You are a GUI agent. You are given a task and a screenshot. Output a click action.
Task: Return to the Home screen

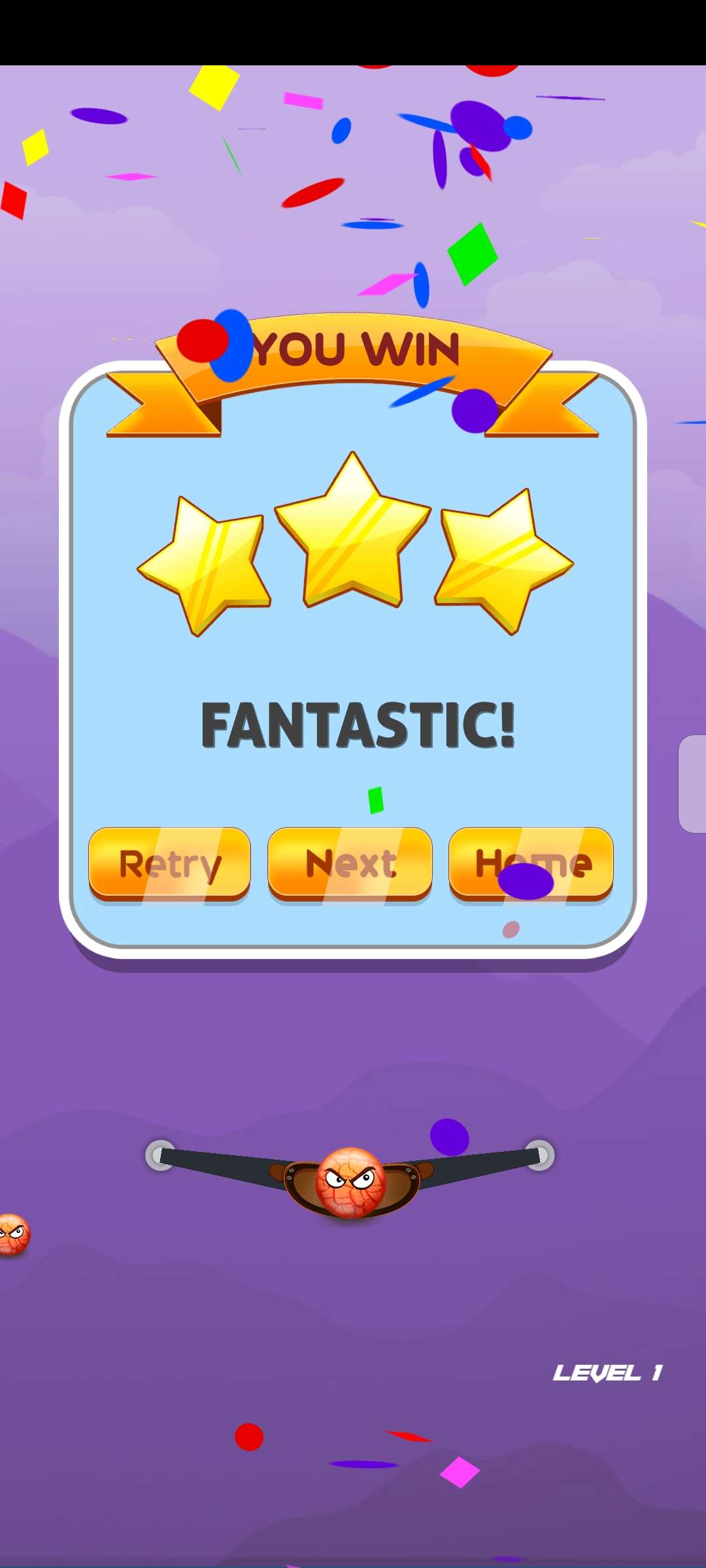[x=531, y=864]
